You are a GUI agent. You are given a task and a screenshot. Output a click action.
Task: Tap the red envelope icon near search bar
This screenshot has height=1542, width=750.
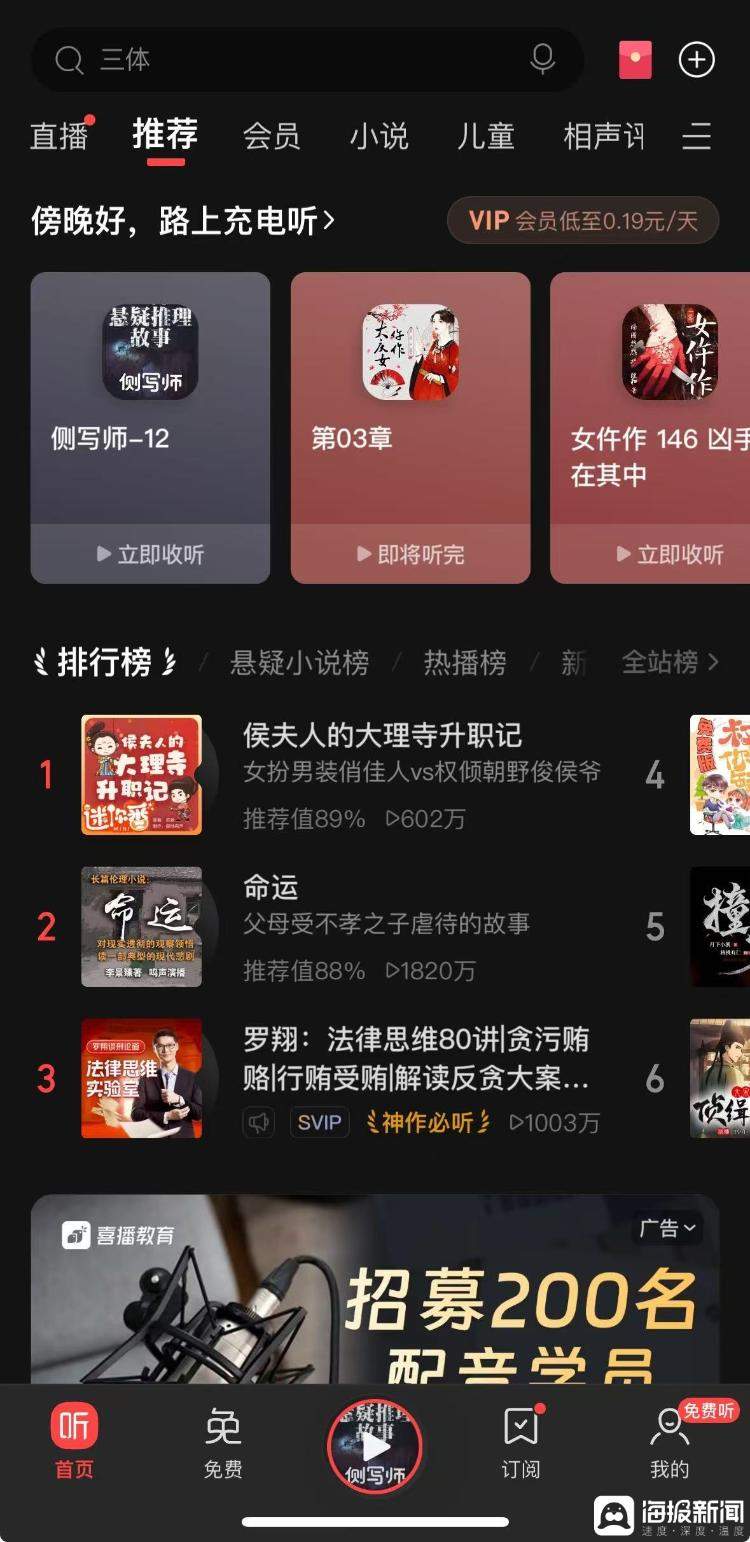pyautogui.click(x=636, y=60)
